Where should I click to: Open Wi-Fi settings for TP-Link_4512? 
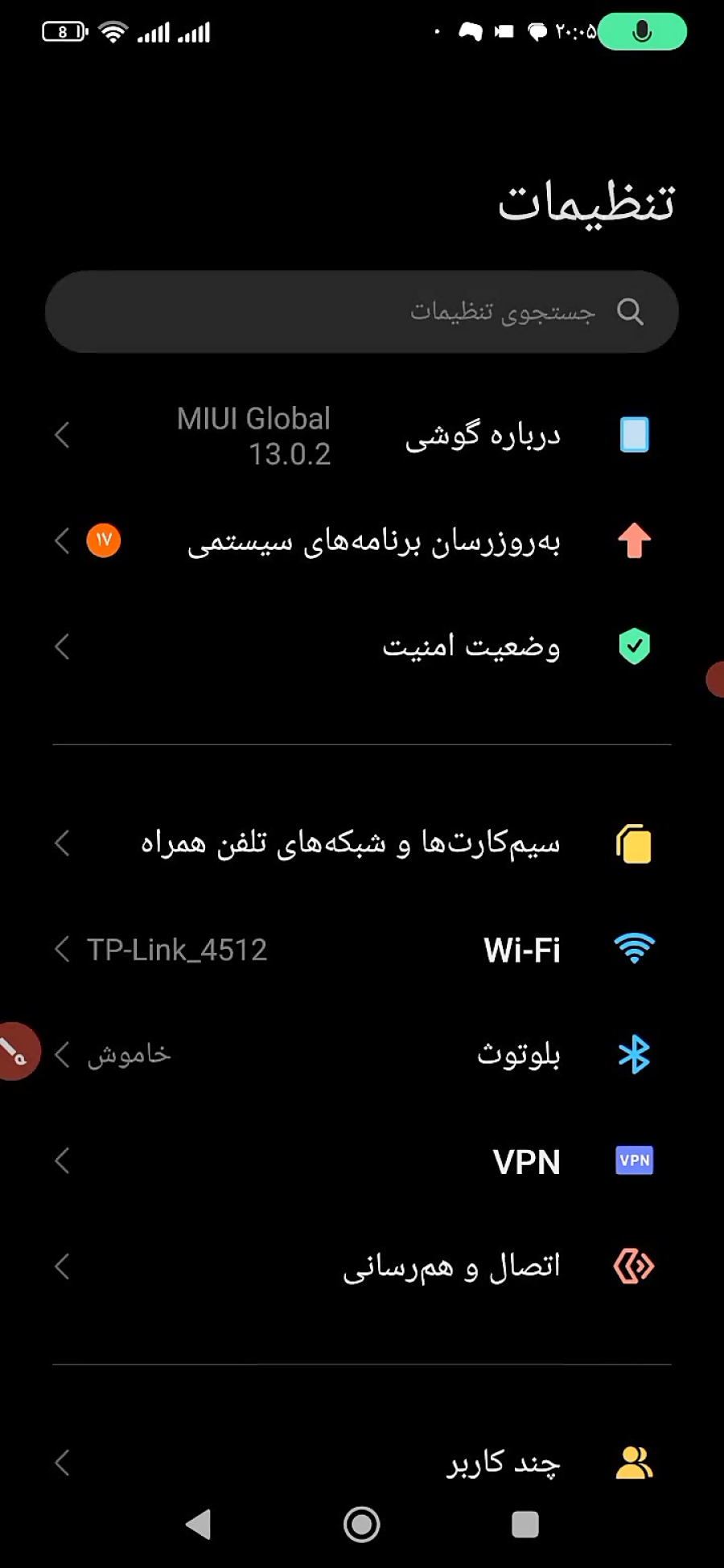click(x=362, y=950)
